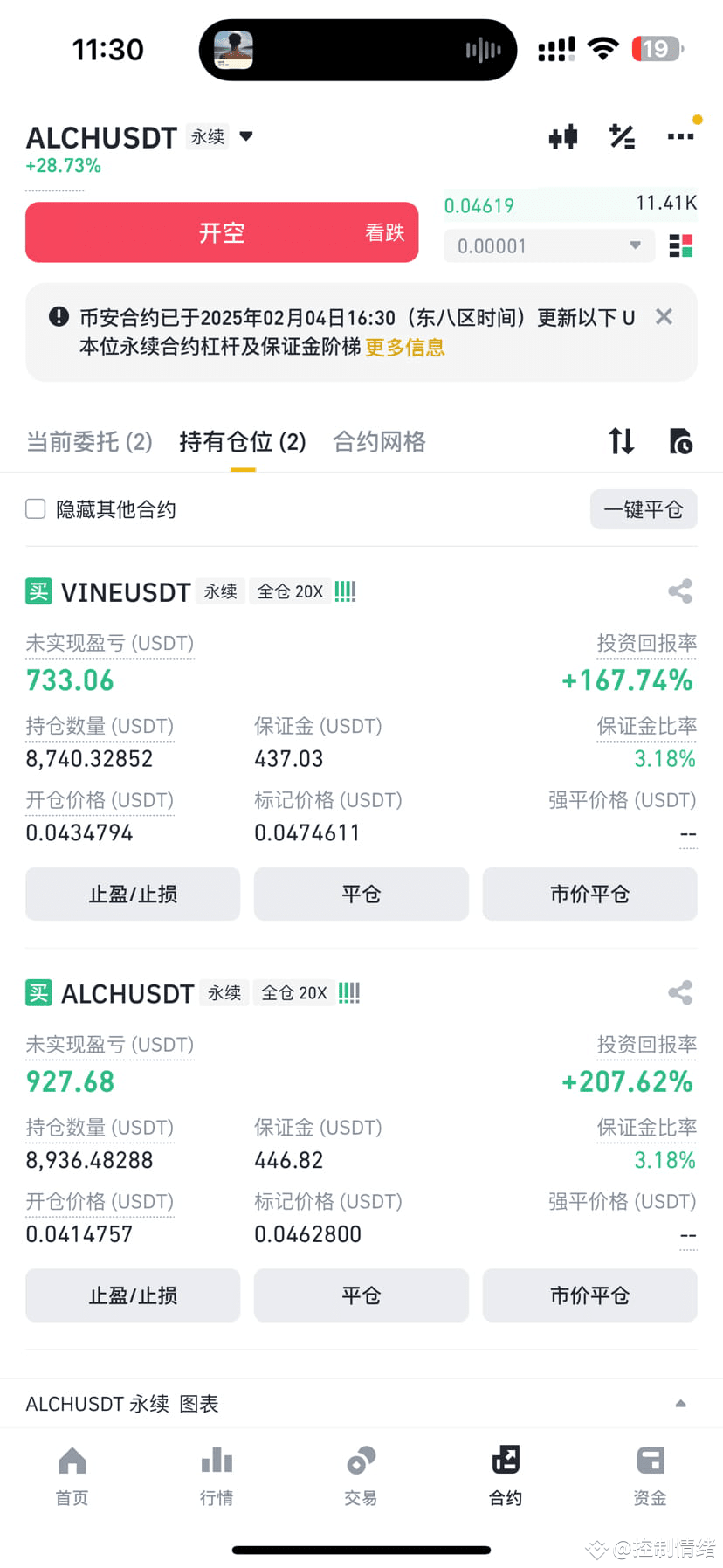The image size is (723, 1568).
Task: Open the 资金 assets icon in bottom bar
Action: pos(650,1475)
